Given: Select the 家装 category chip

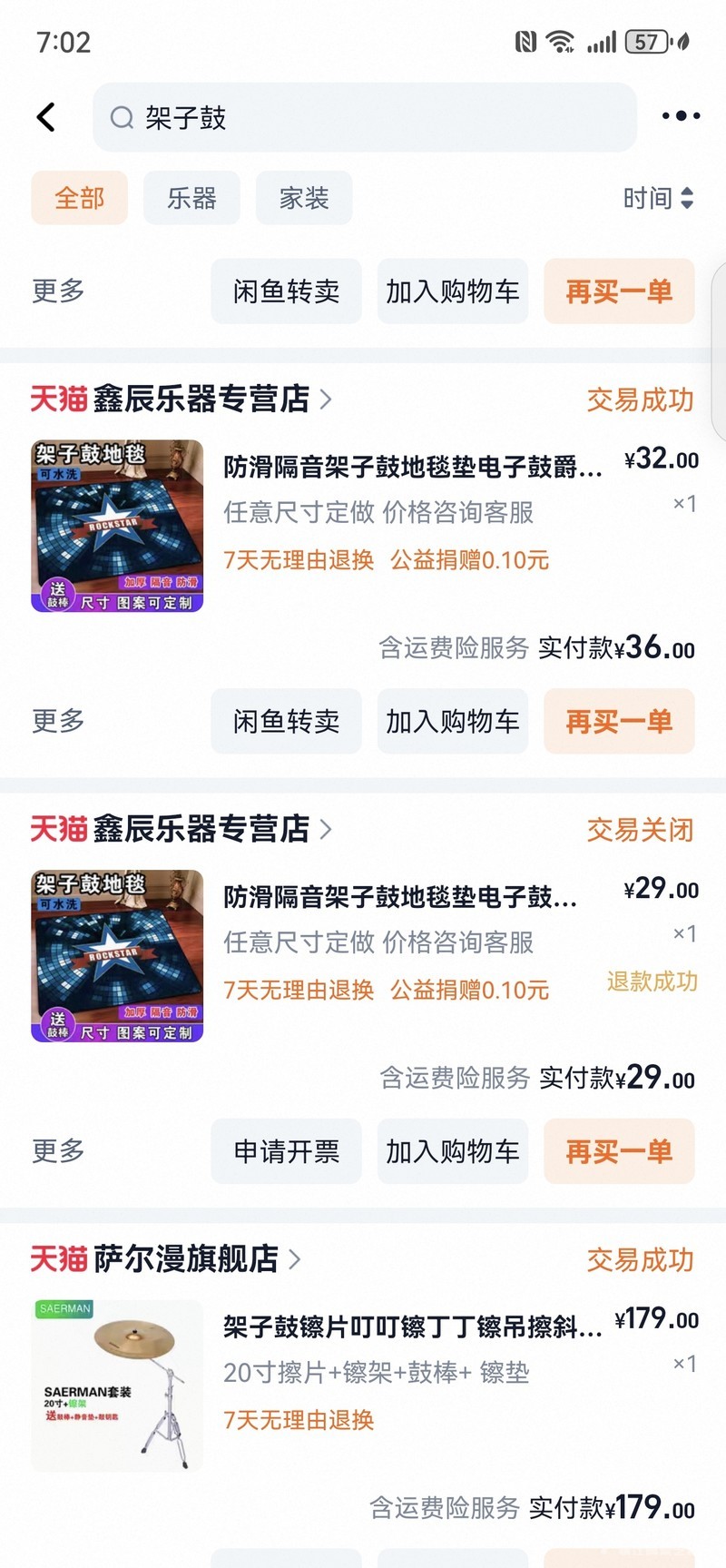Looking at the screenshot, I should [x=304, y=198].
